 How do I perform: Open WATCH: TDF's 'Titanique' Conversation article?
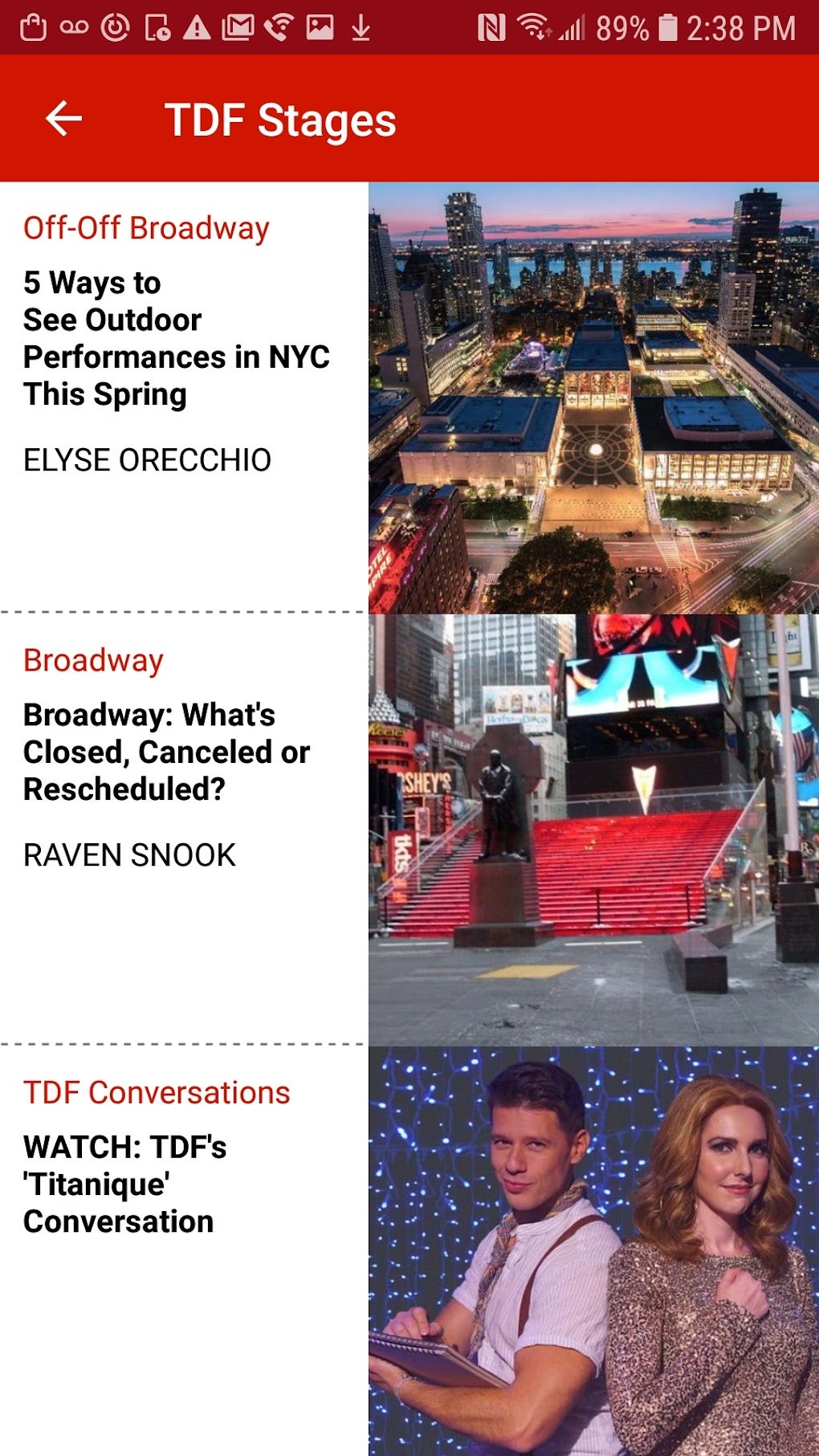point(125,1184)
